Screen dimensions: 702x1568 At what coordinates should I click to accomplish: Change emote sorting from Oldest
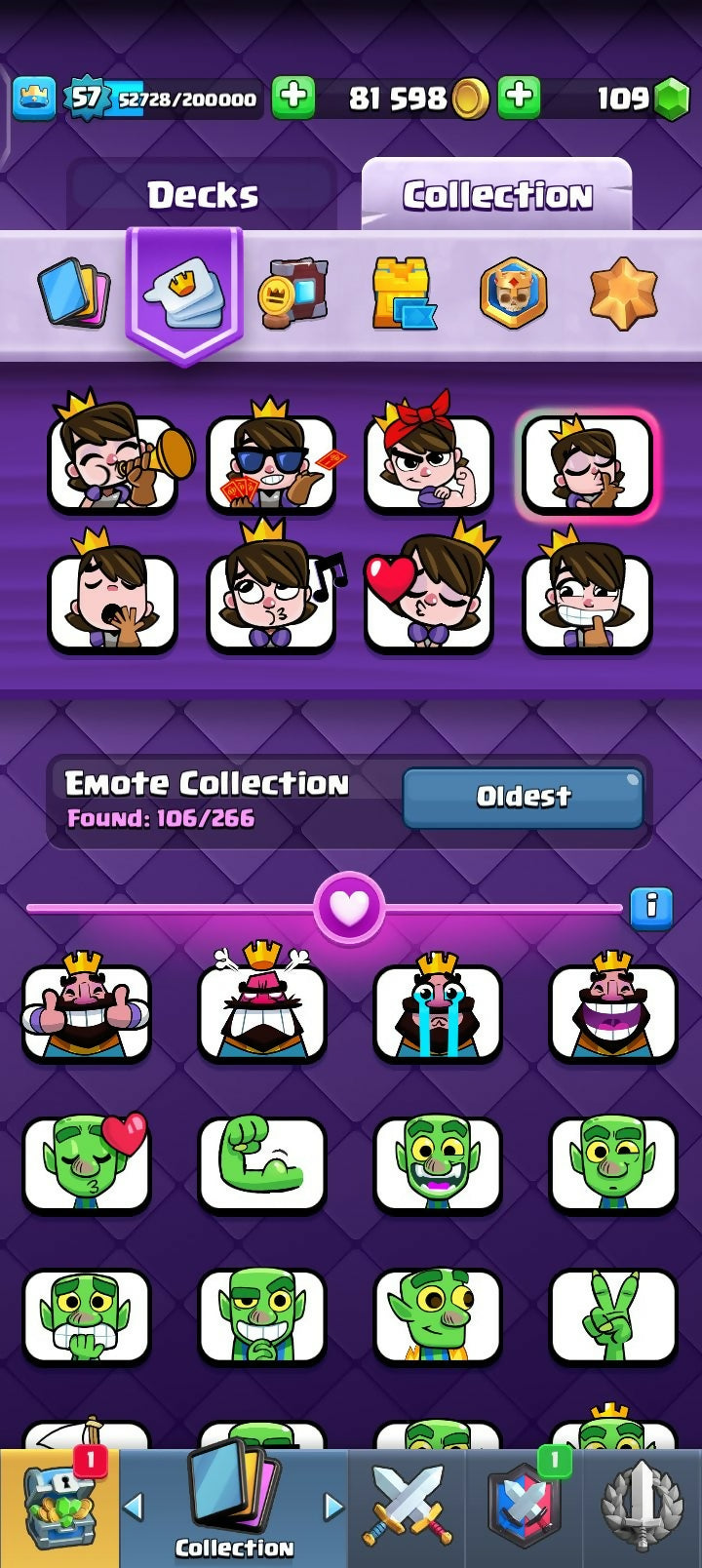523,797
